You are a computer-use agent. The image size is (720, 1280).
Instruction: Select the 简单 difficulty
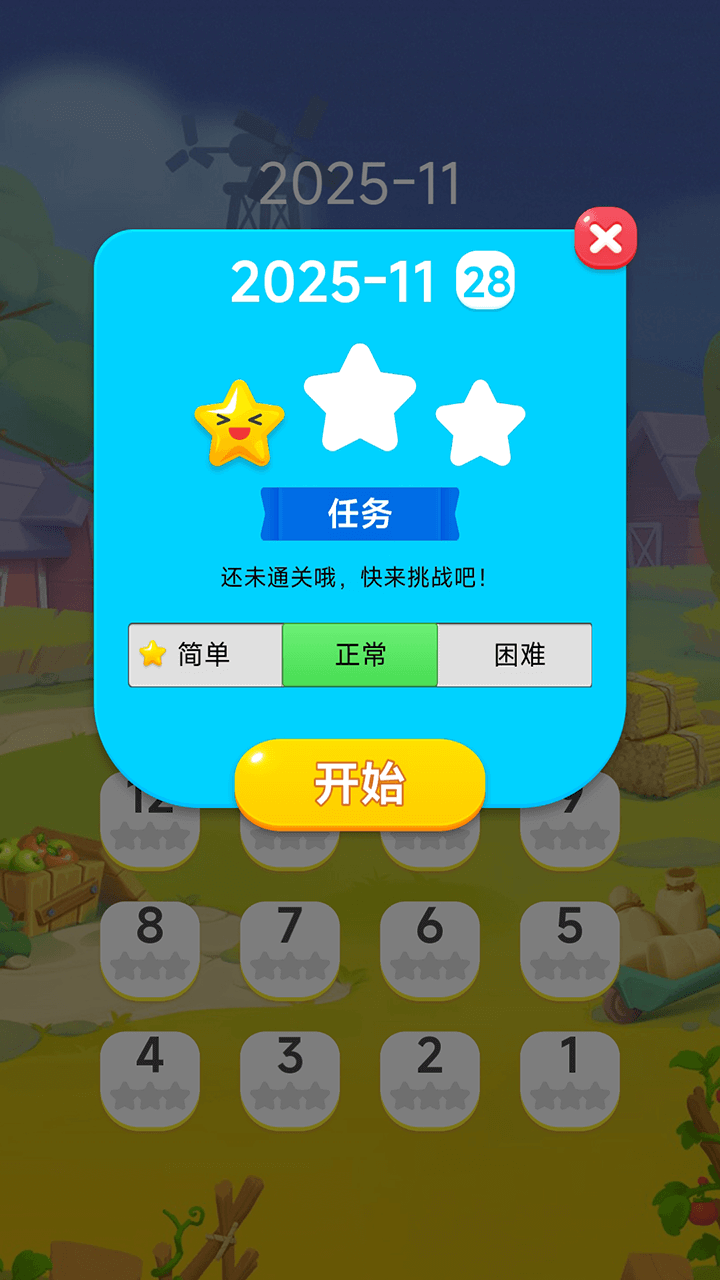tap(205, 655)
